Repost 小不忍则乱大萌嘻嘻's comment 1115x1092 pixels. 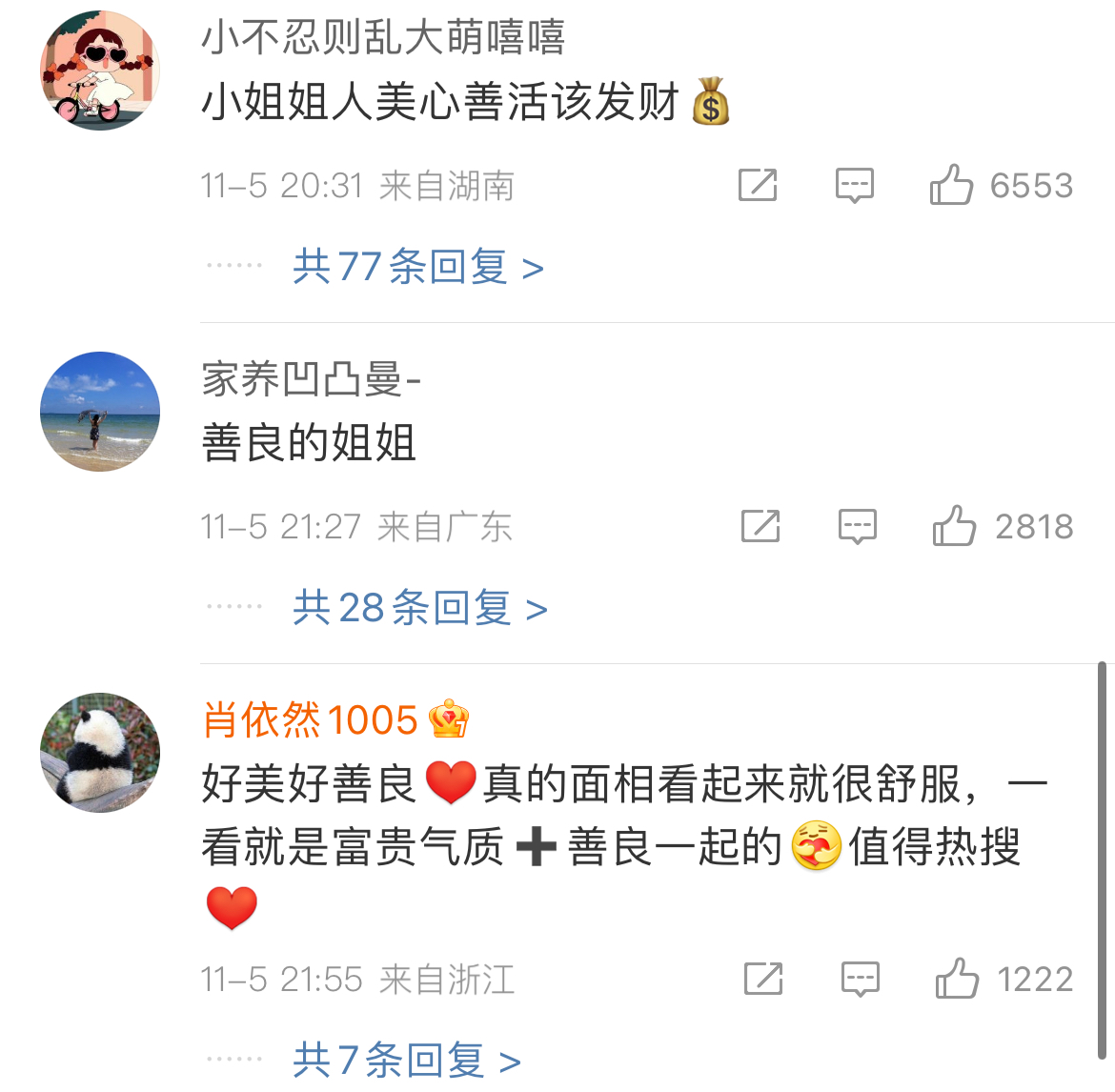pyautogui.click(x=758, y=185)
